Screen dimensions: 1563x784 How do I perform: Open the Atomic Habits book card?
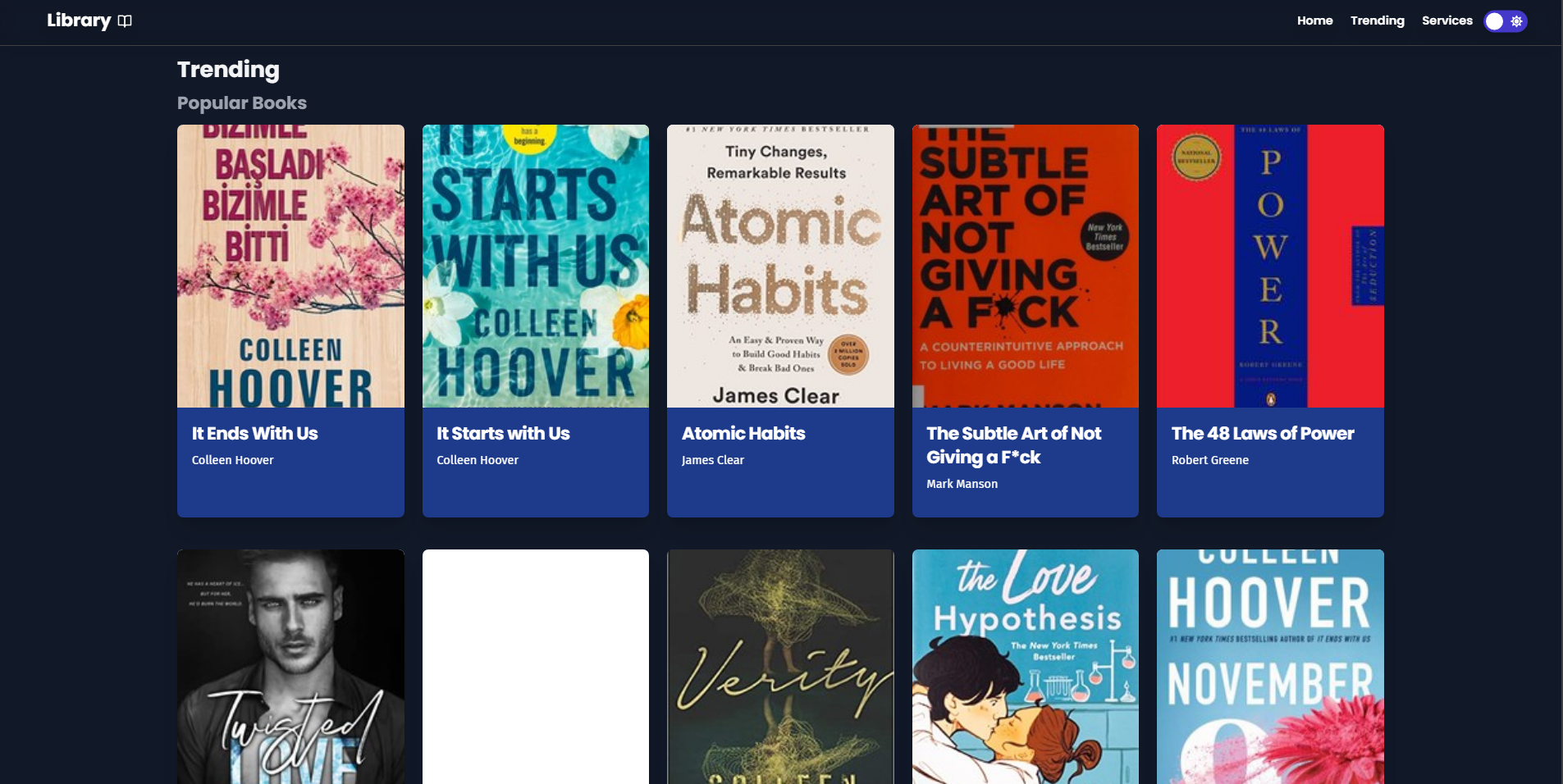click(x=780, y=320)
